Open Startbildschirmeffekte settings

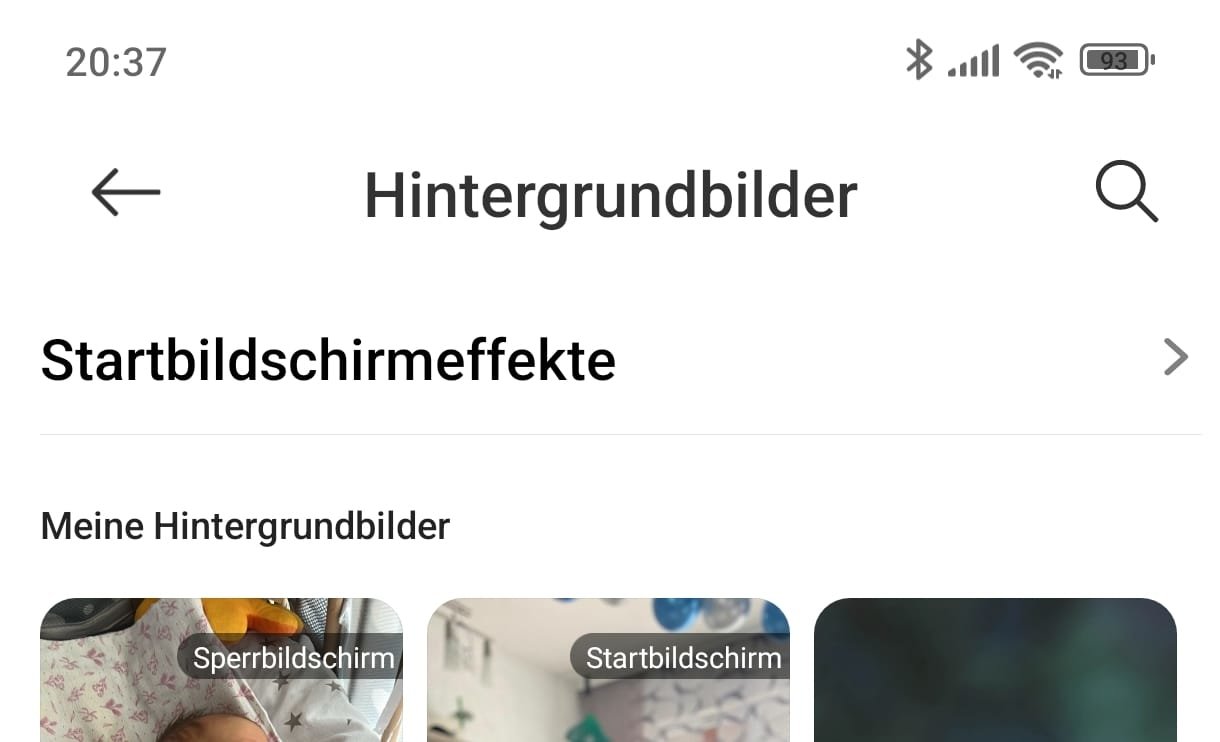point(610,359)
